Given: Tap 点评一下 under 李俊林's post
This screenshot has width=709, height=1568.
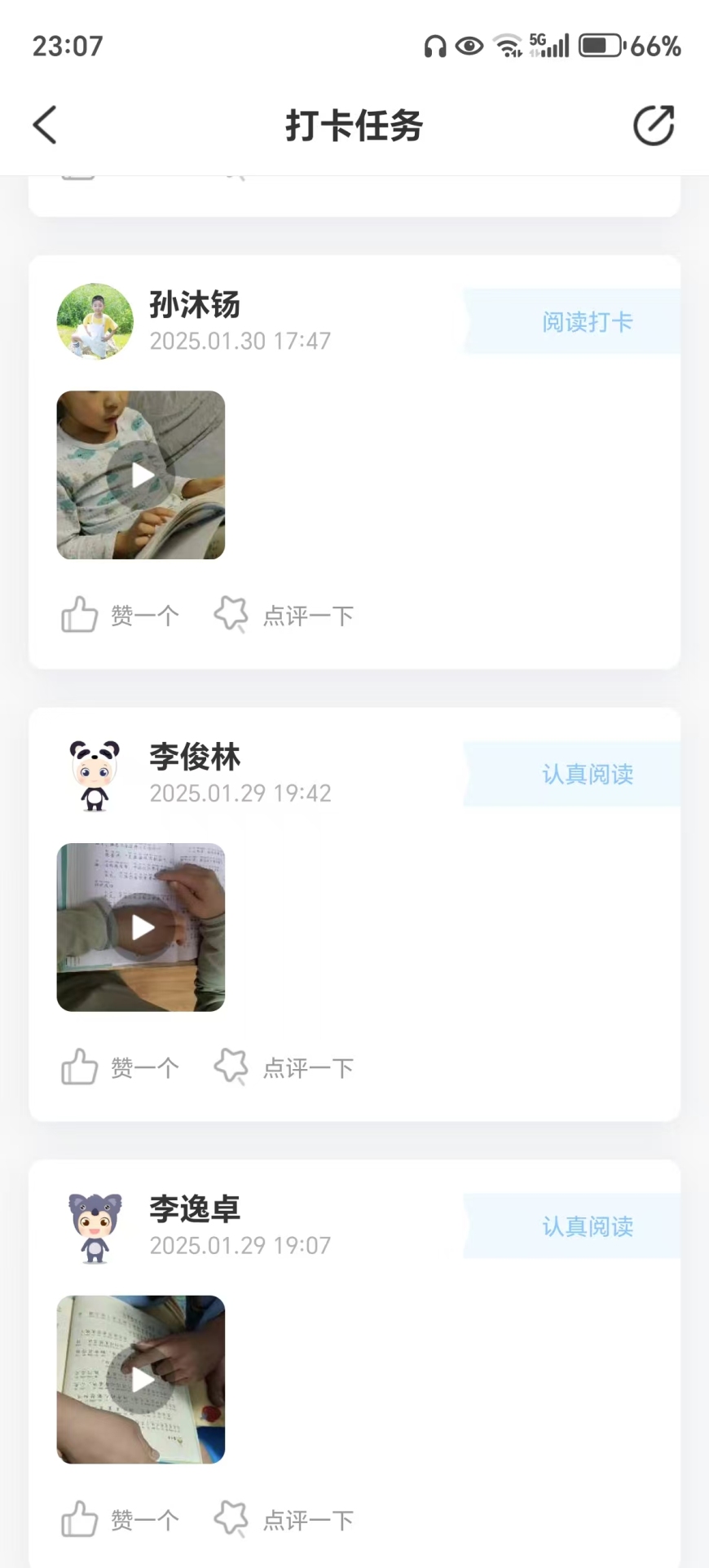Looking at the screenshot, I should 284,1067.
